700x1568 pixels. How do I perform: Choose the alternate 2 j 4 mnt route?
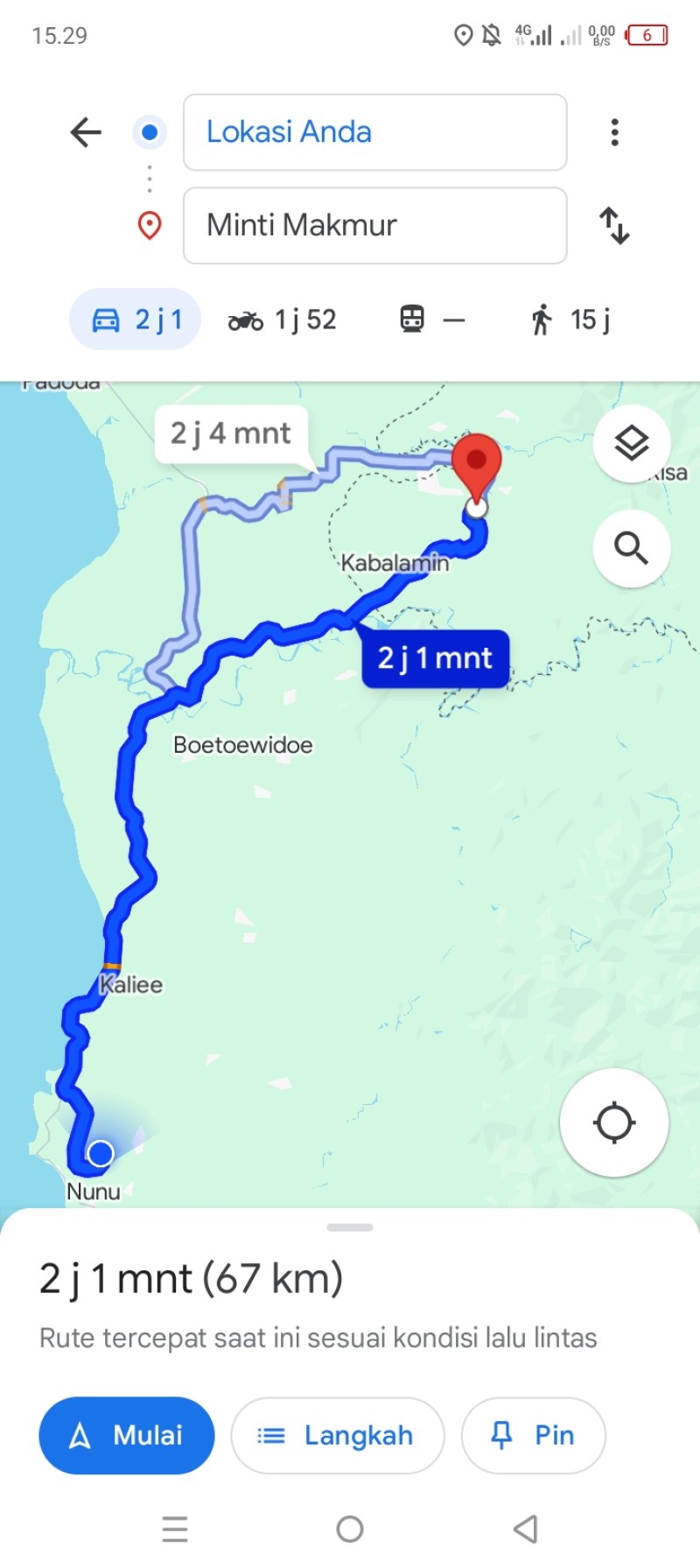click(231, 433)
